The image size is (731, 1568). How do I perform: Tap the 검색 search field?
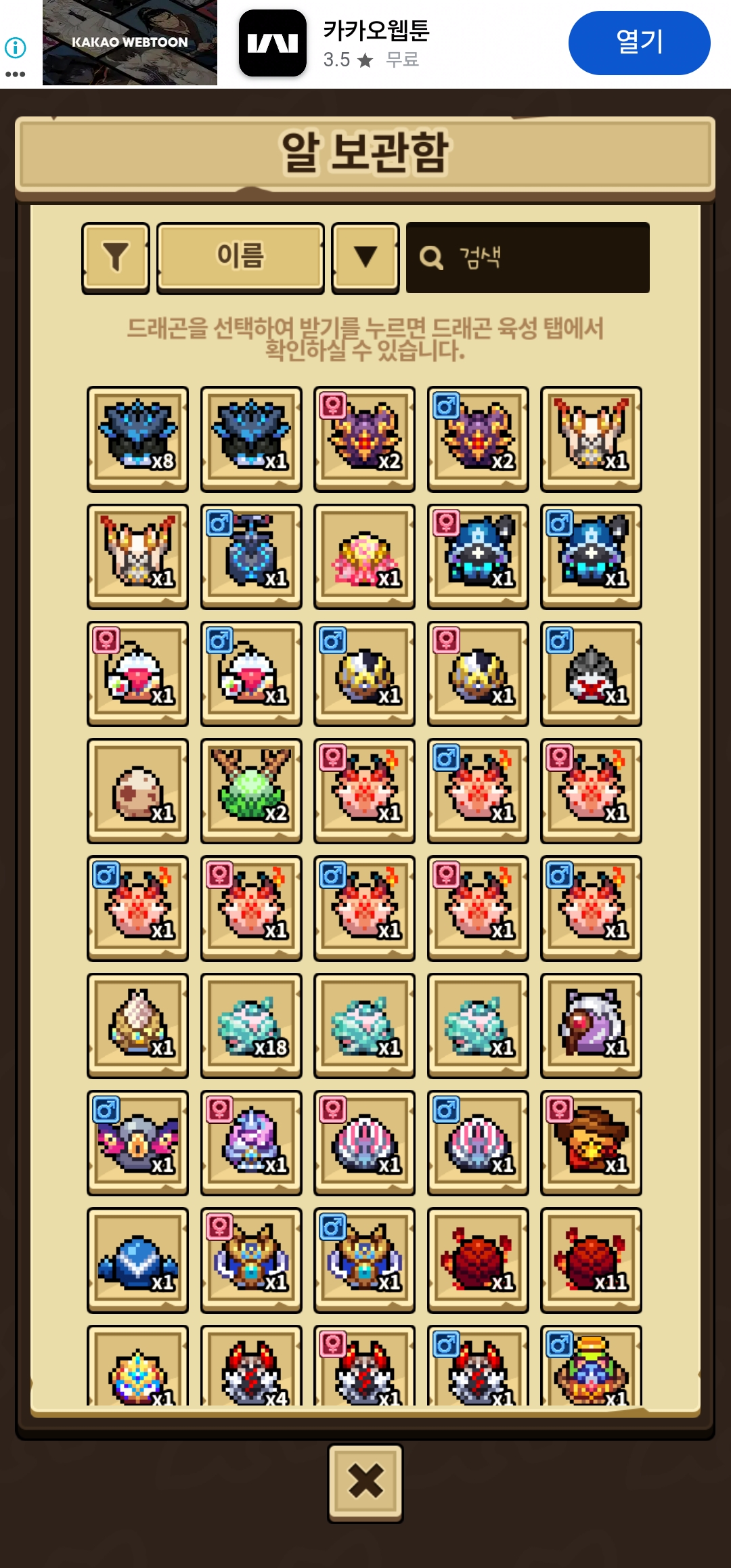(527, 258)
